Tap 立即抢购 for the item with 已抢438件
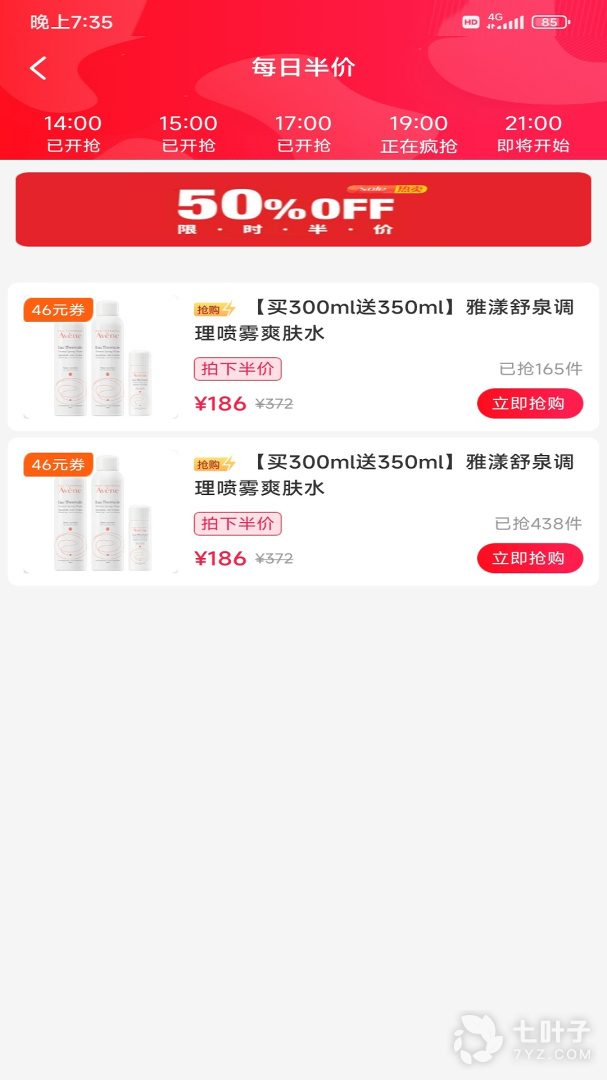This screenshot has width=607, height=1080. (x=529, y=558)
